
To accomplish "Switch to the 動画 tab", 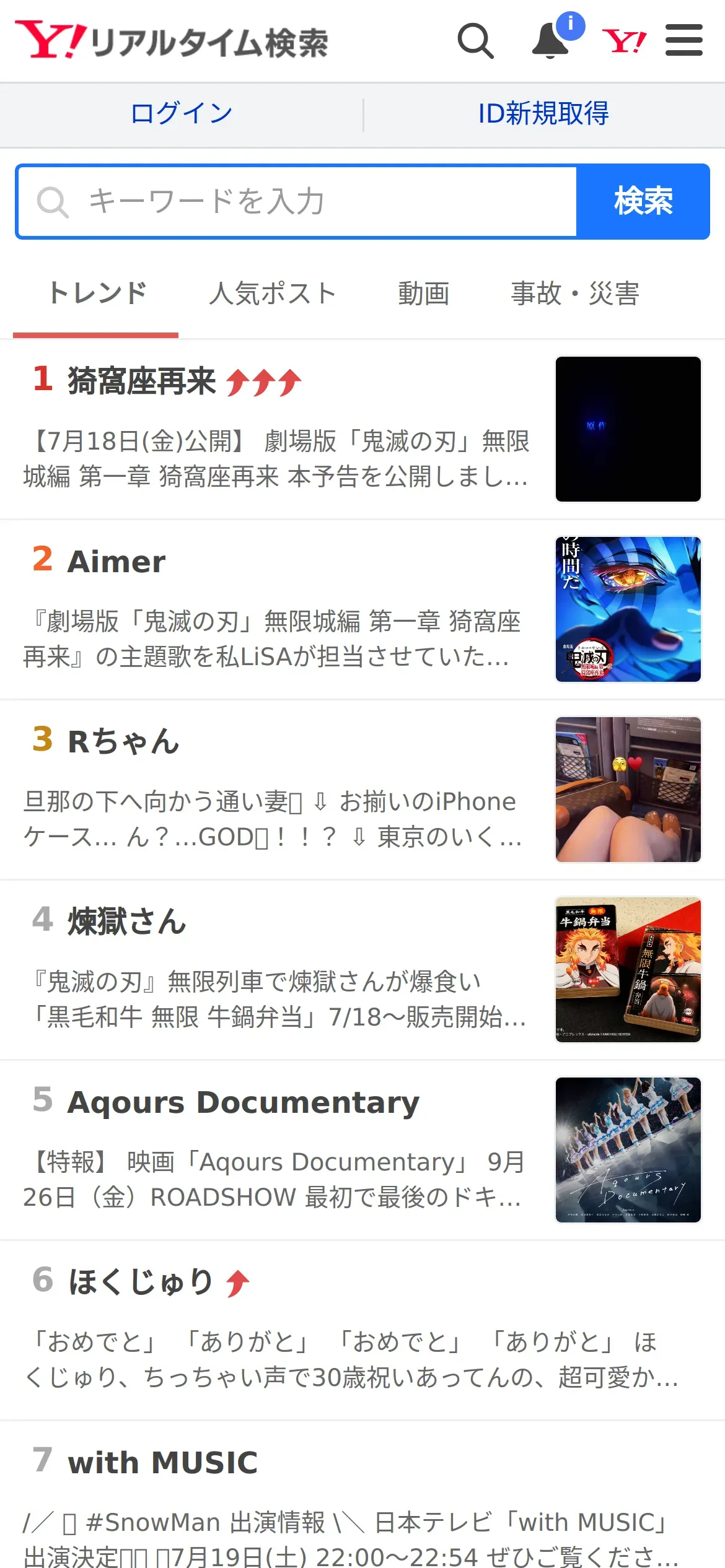I will (x=423, y=294).
